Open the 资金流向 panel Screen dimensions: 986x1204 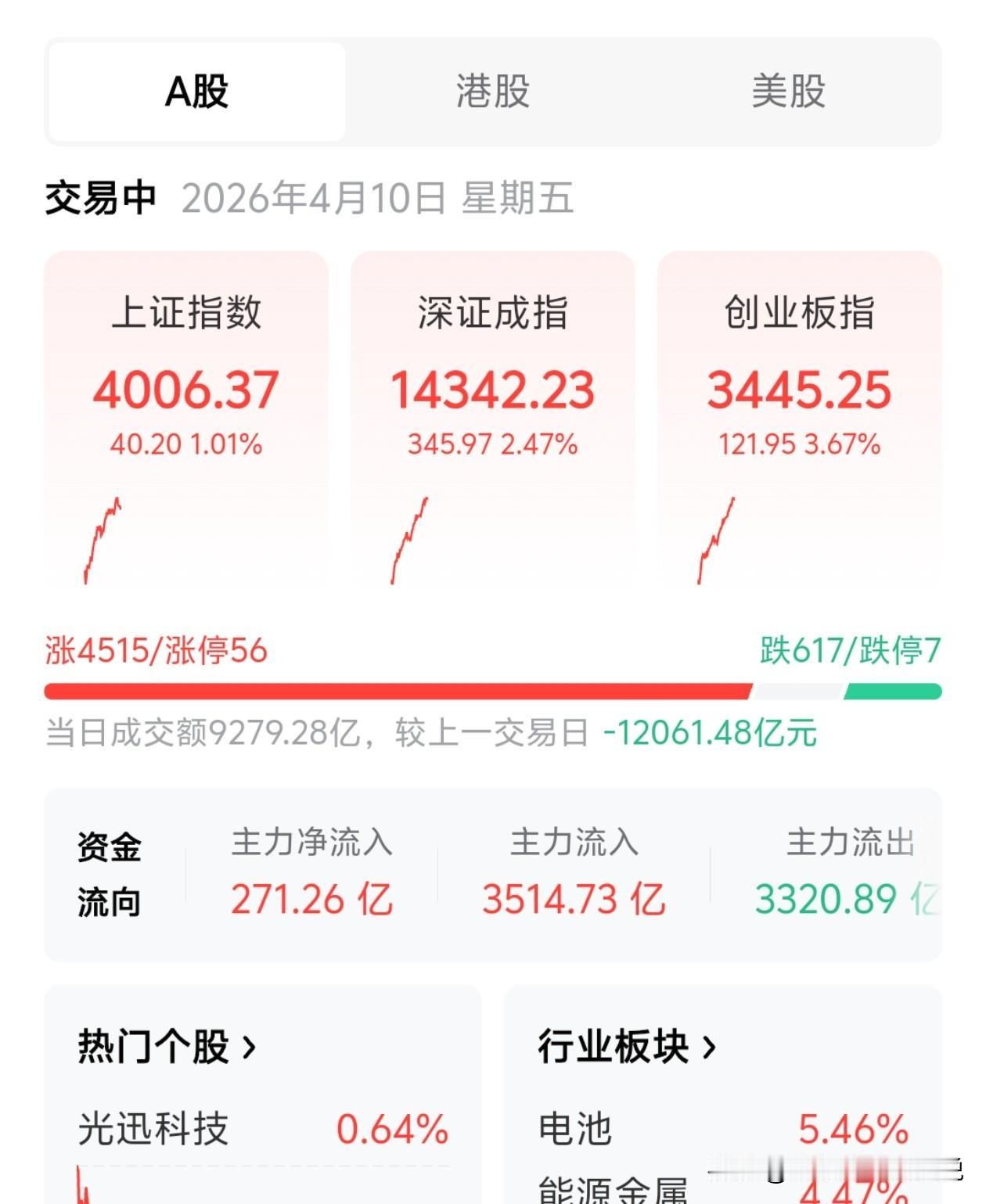pyautogui.click(x=107, y=870)
